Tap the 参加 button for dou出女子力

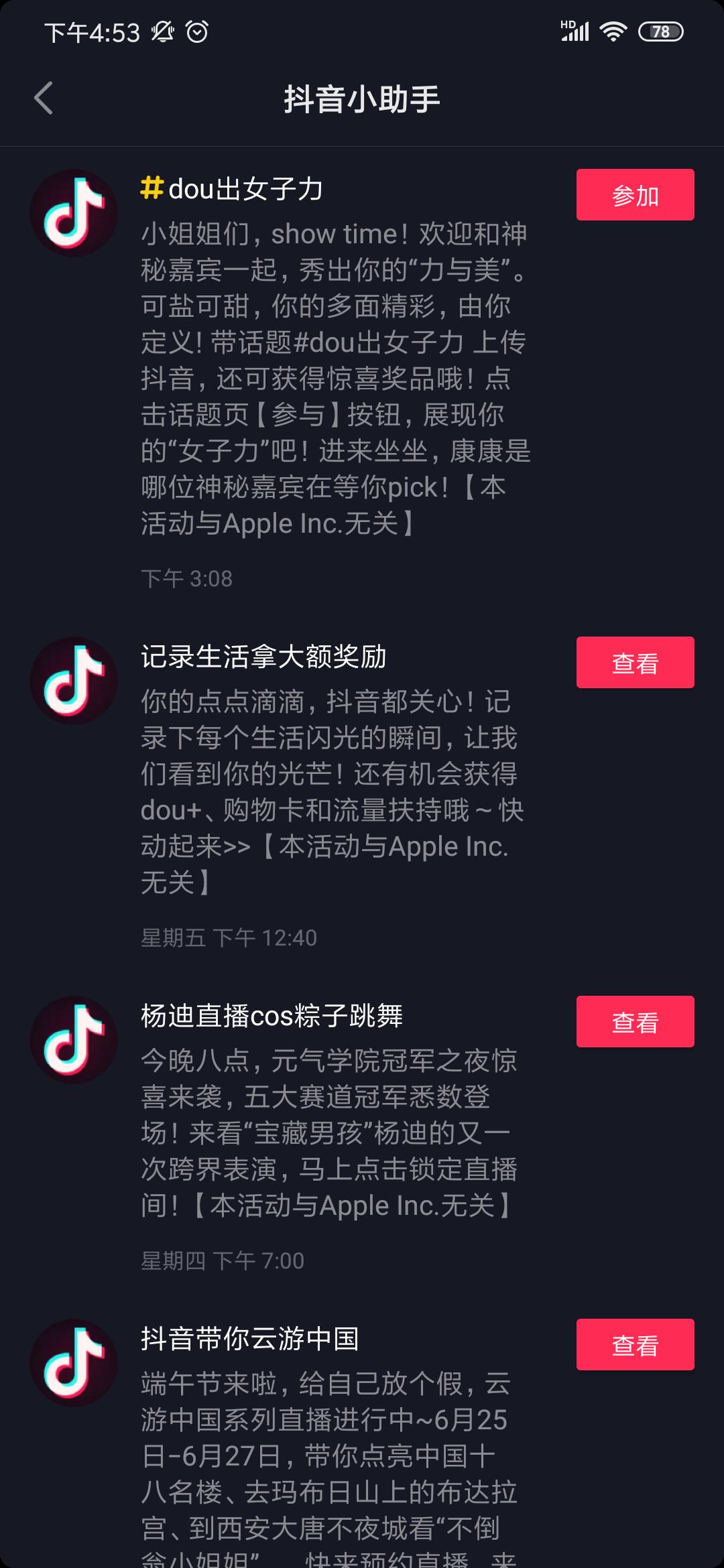634,196
